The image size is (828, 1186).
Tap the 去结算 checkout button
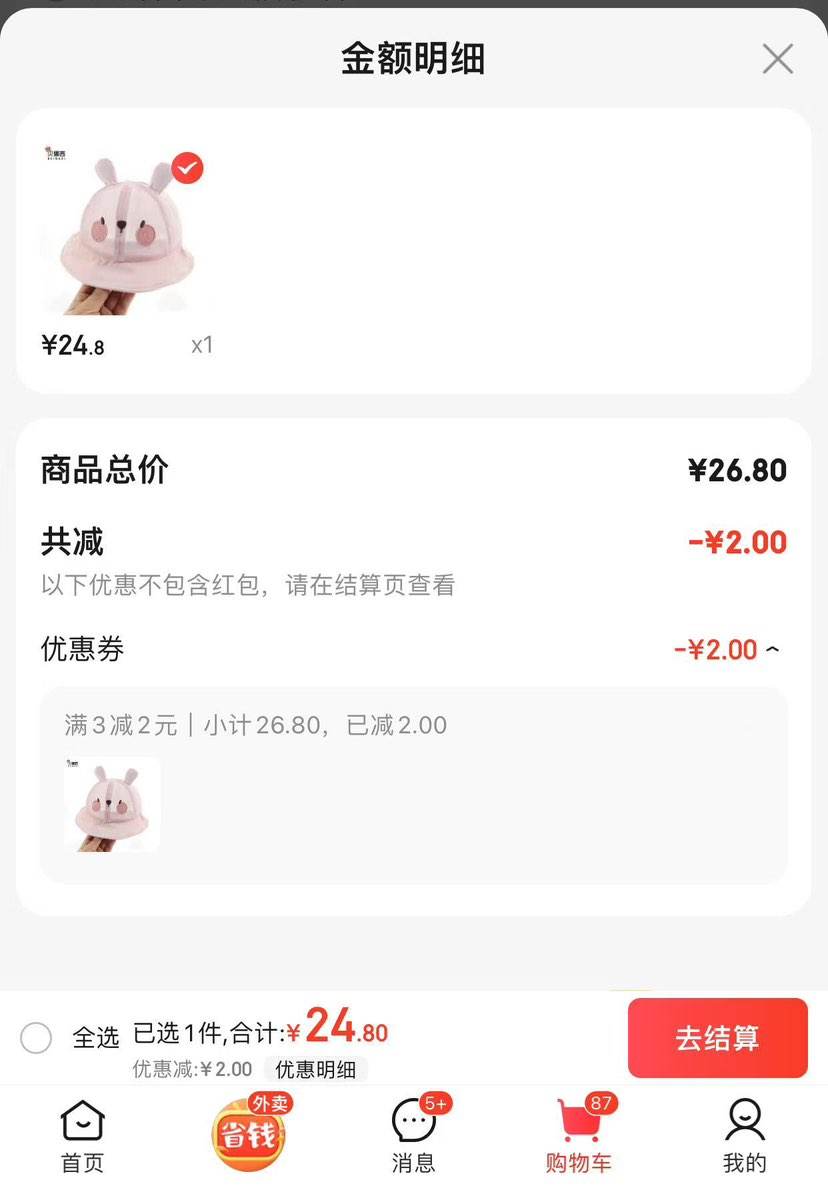[717, 1038]
